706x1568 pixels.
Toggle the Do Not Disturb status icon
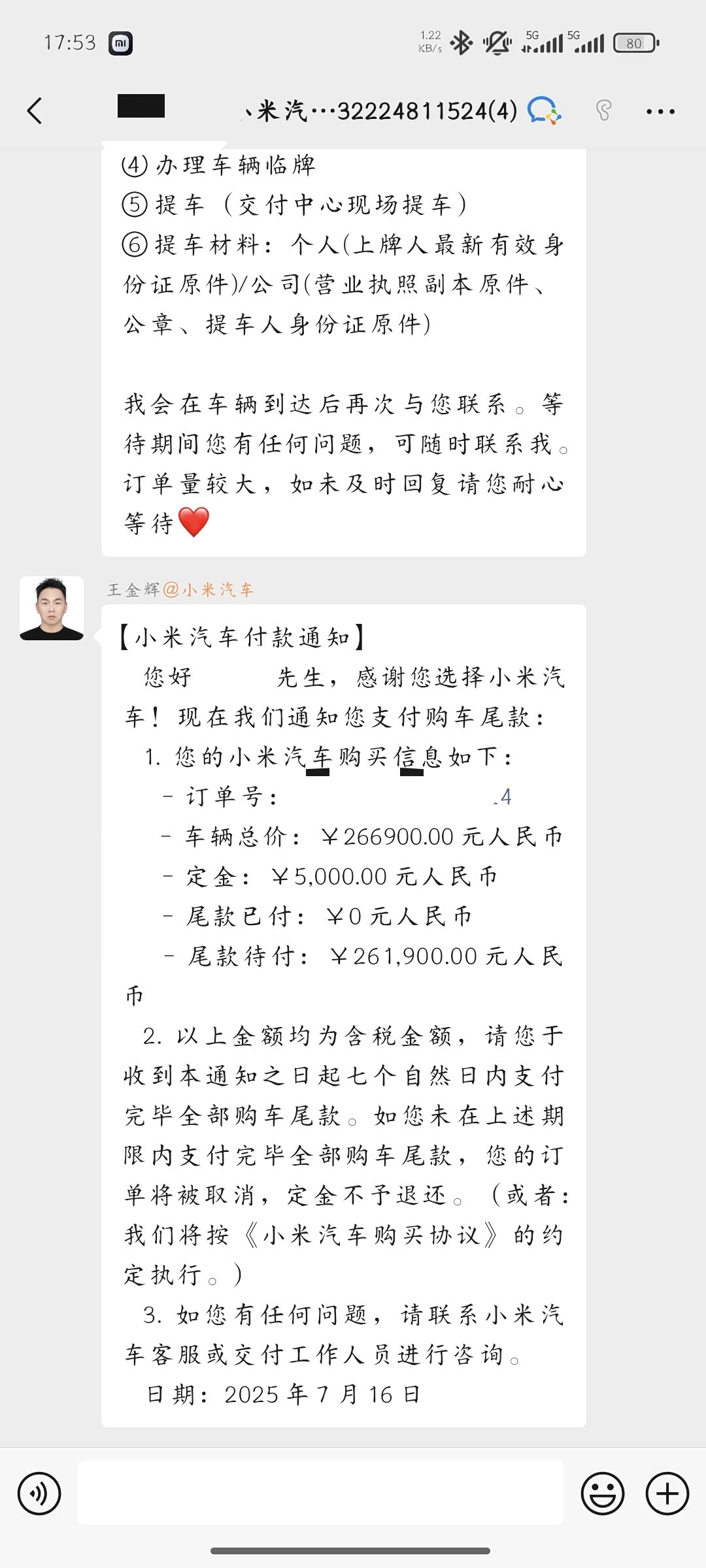pos(496,42)
